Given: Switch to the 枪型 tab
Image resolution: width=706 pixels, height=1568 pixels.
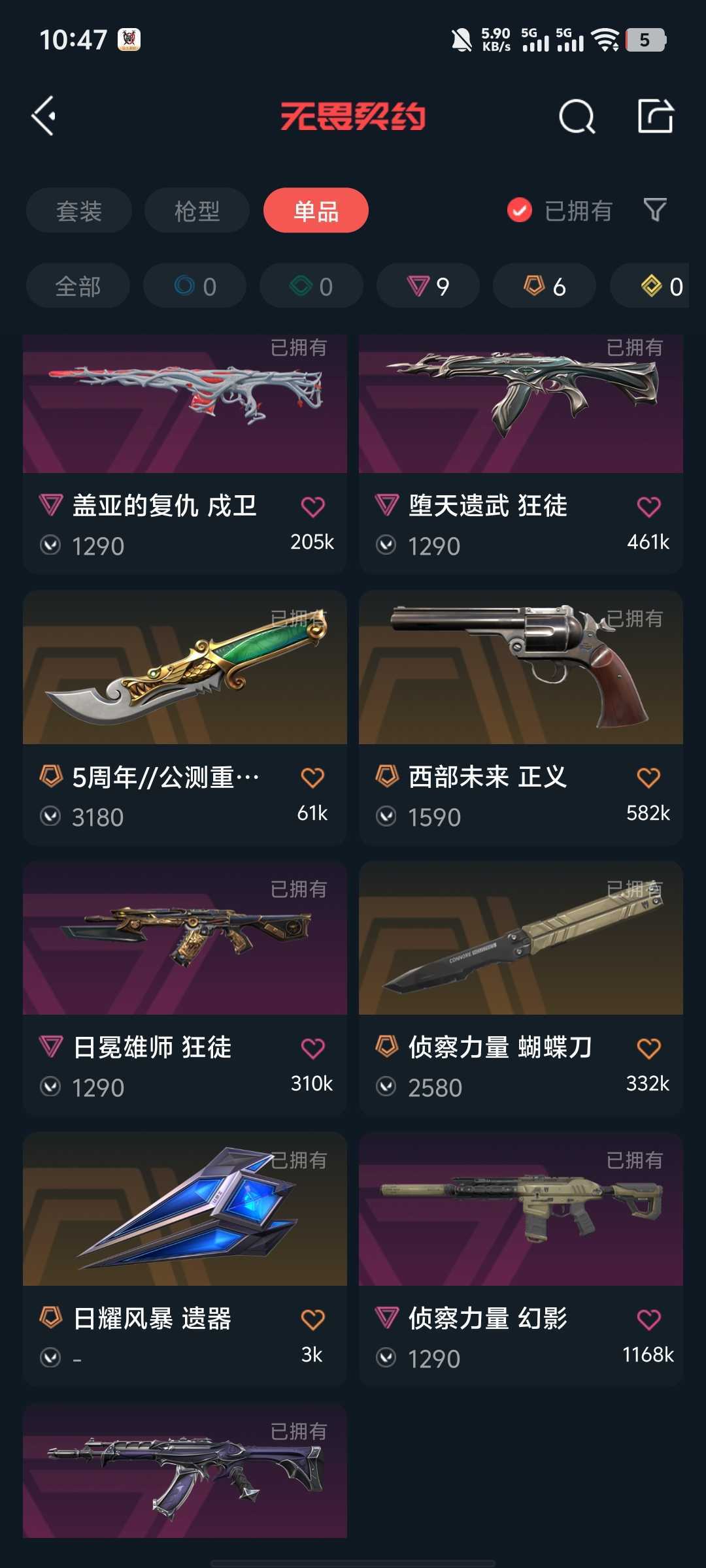Looking at the screenshot, I should [197, 210].
